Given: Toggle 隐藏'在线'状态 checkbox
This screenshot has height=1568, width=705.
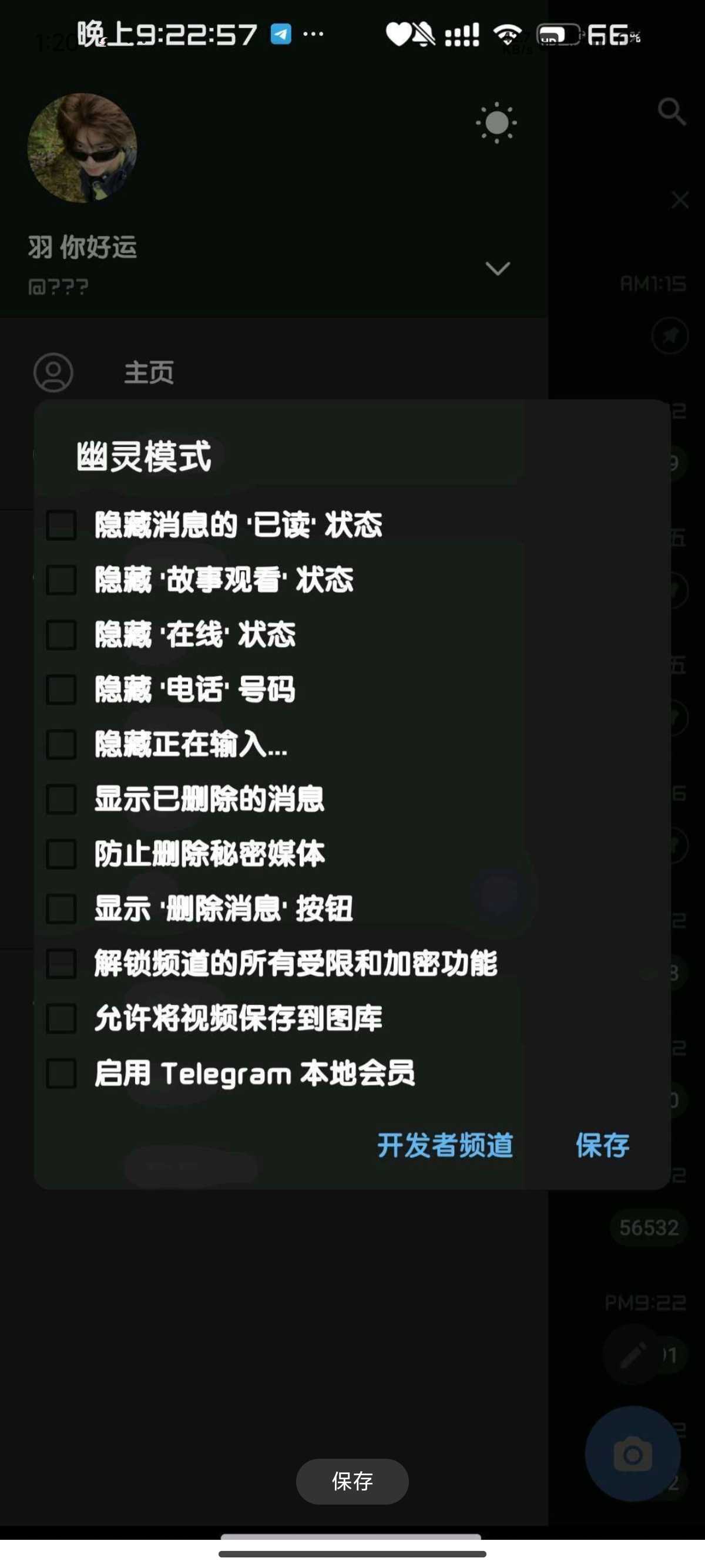Looking at the screenshot, I should 62,635.
